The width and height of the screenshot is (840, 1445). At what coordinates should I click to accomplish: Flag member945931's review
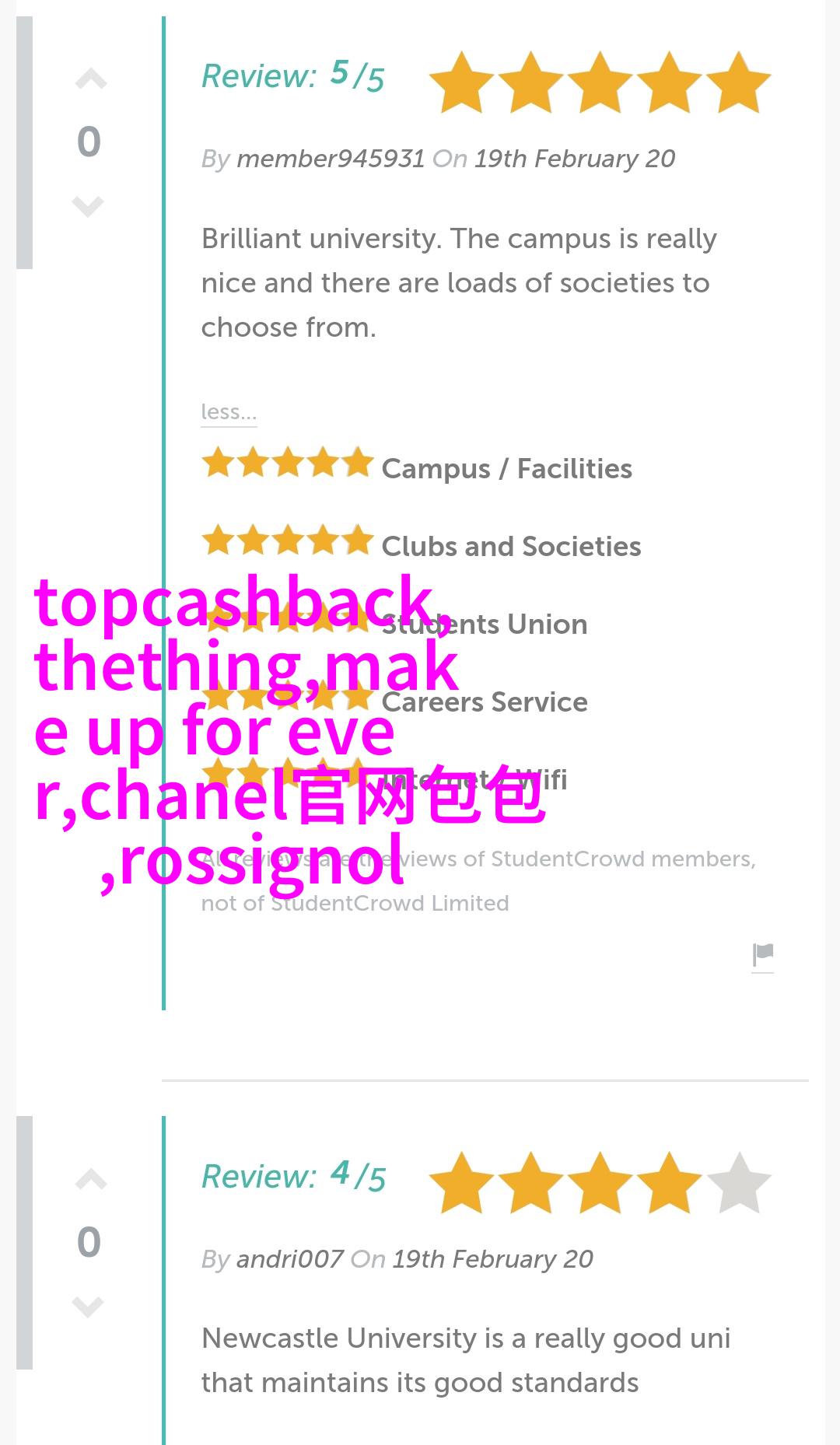[763, 955]
